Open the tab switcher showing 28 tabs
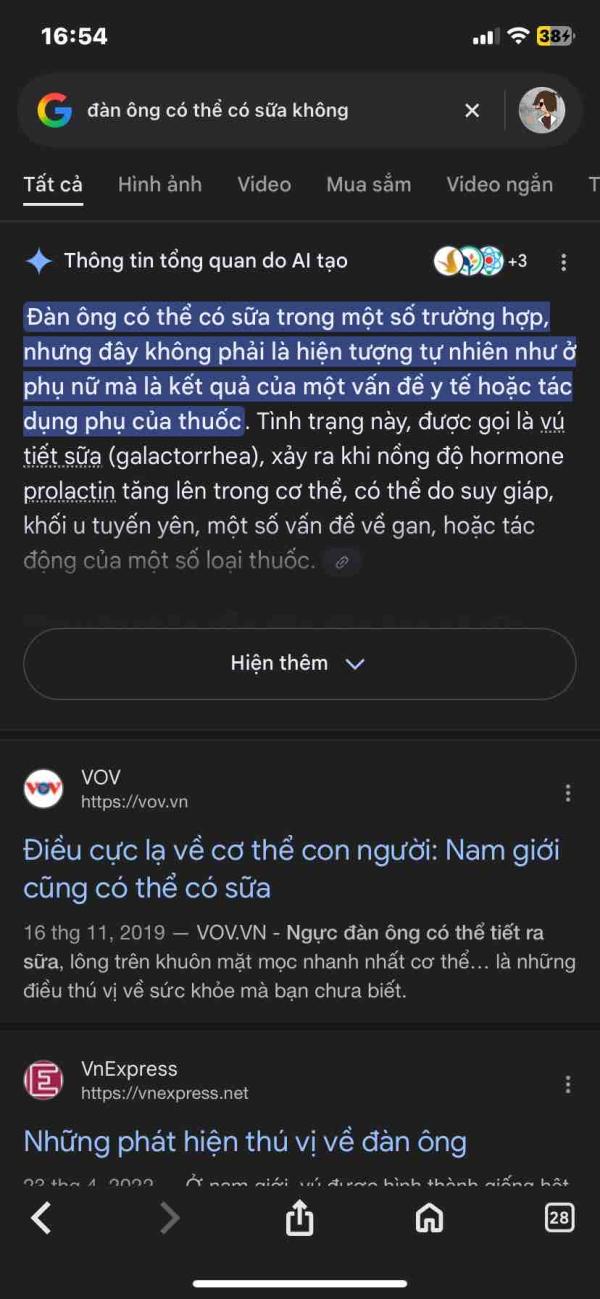 (558, 1217)
